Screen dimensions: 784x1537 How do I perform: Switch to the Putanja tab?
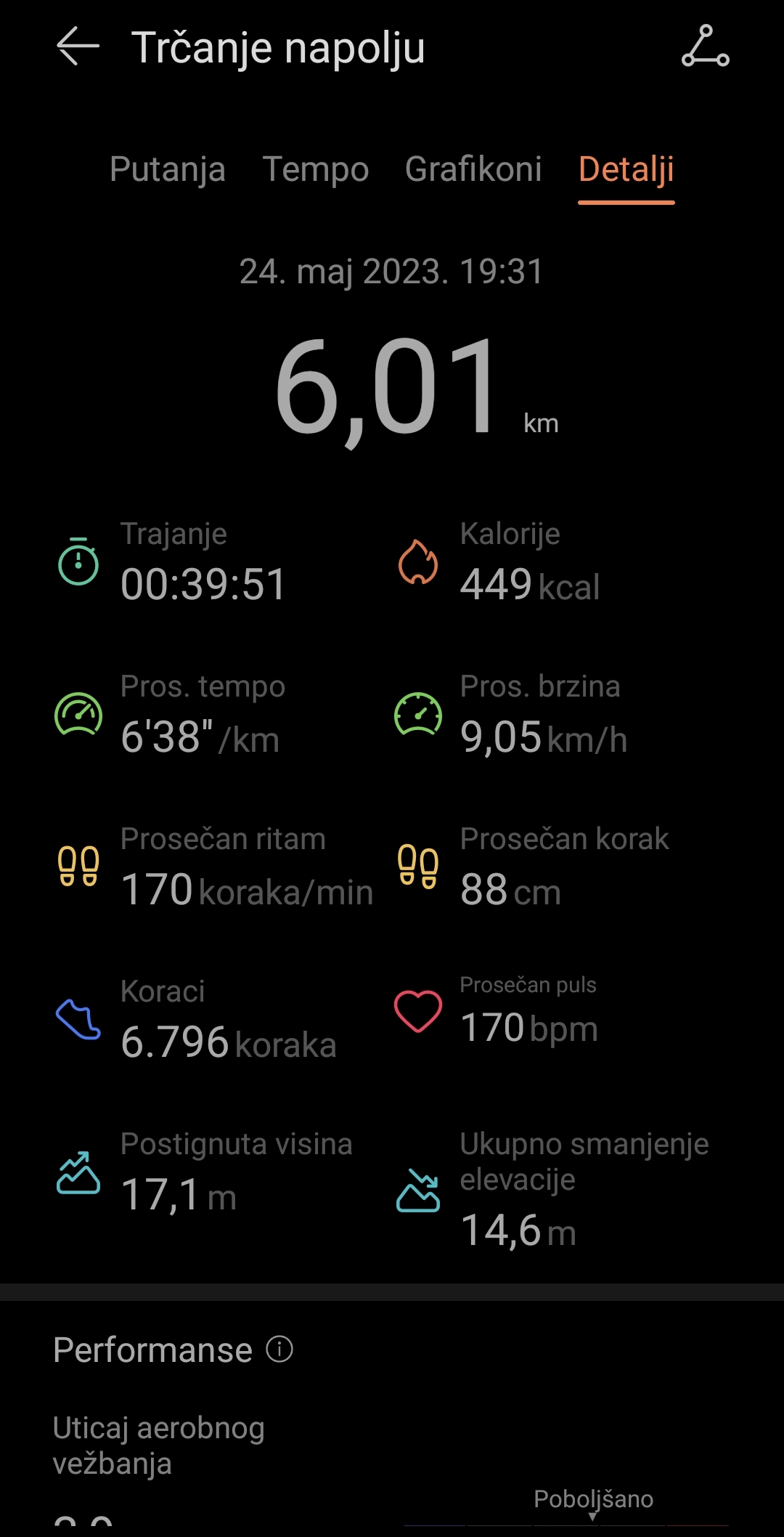(x=168, y=169)
